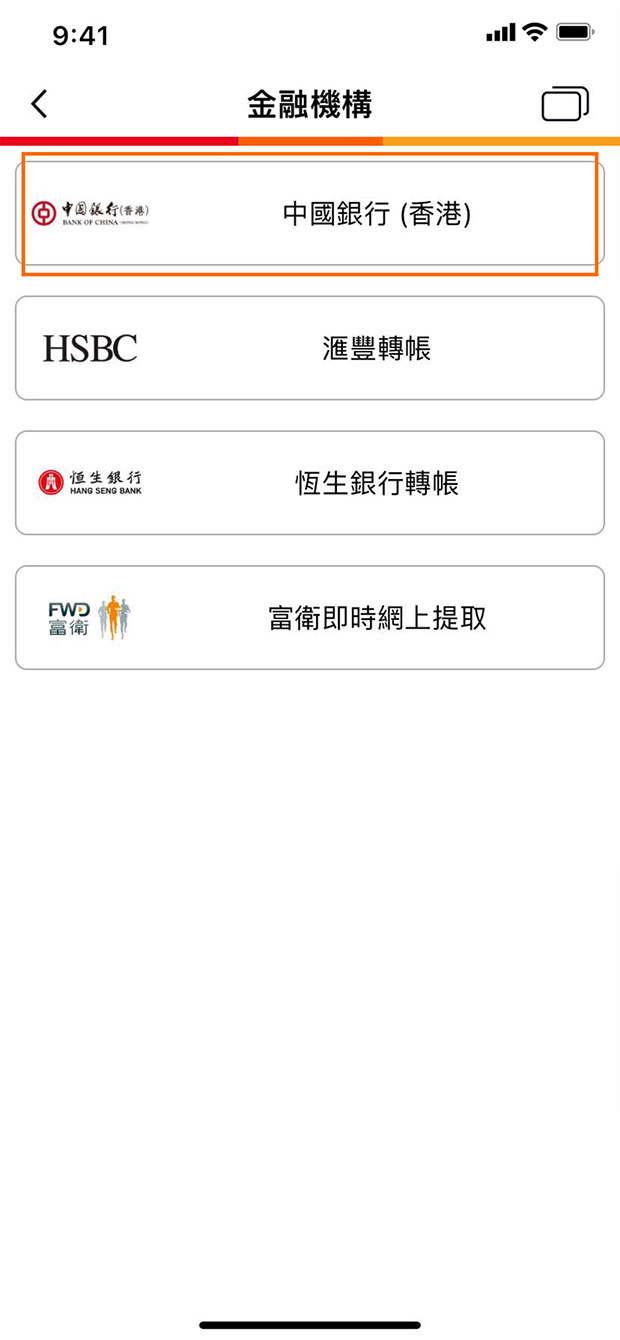Screen dimensions: 620x1340
Task: Open 恒生銀行轉帳 option
Action: [x=310, y=483]
